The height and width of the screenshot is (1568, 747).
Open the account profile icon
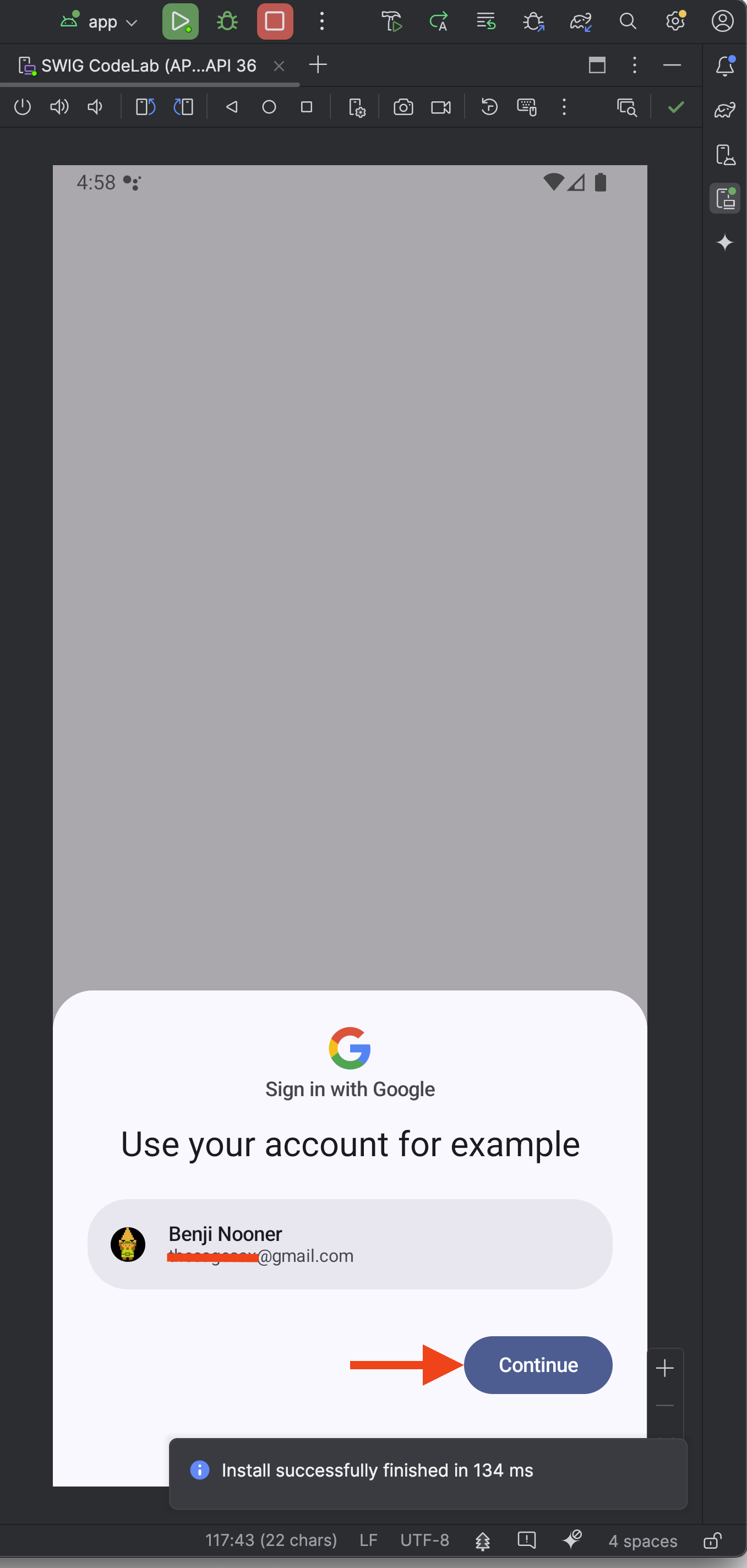pyautogui.click(x=722, y=22)
